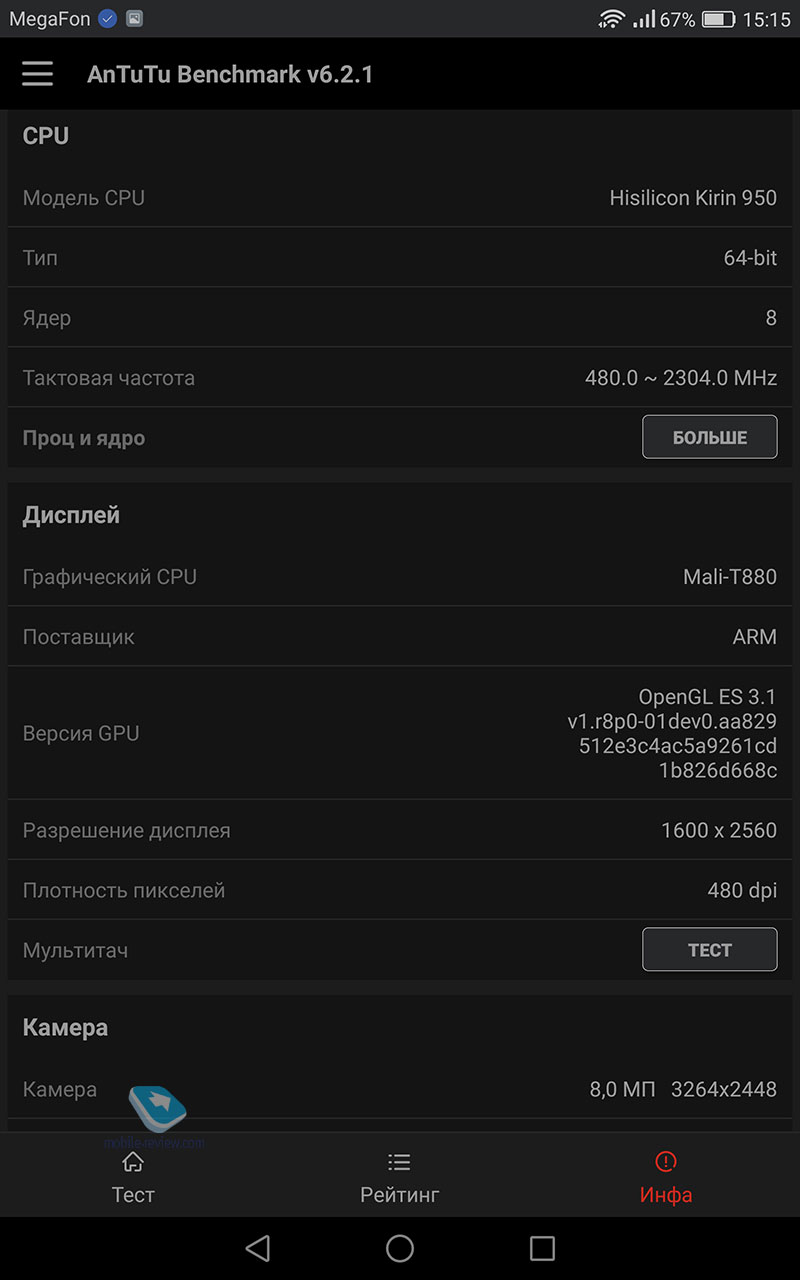Start the multitouch ТЕСТ button
800x1280 pixels.
click(x=709, y=950)
